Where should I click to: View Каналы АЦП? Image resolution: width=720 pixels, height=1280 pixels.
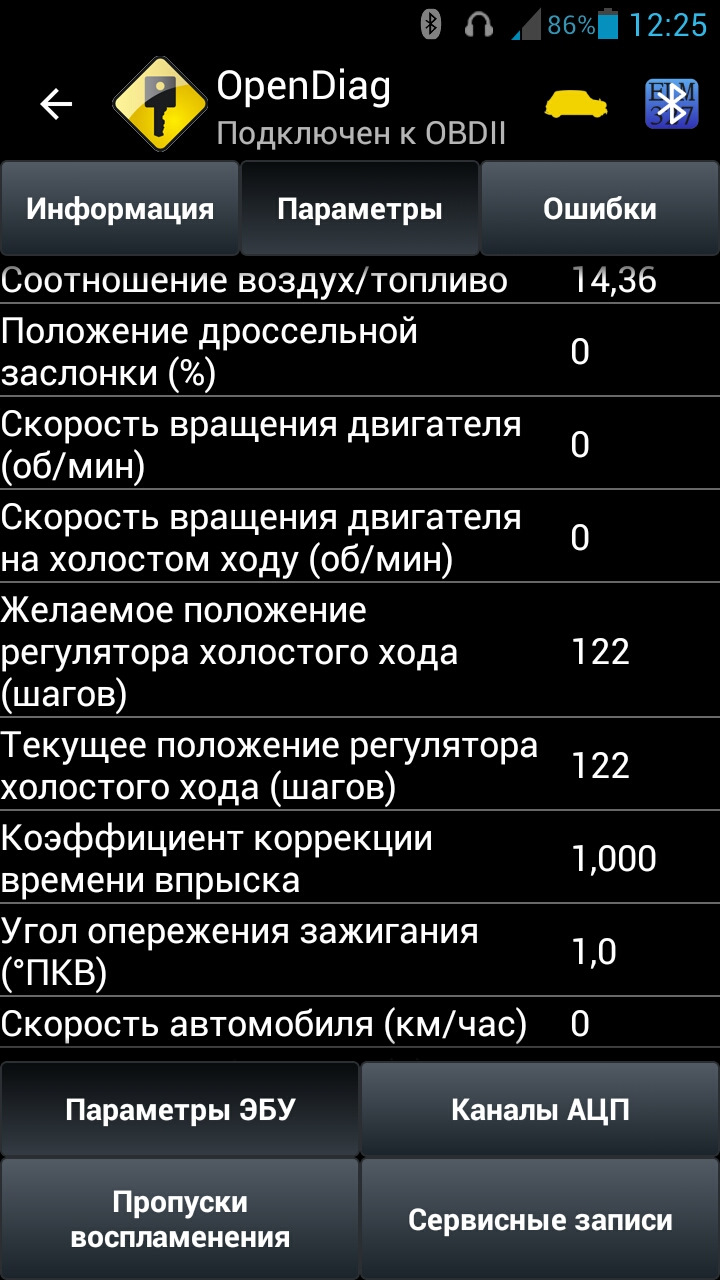point(540,1109)
